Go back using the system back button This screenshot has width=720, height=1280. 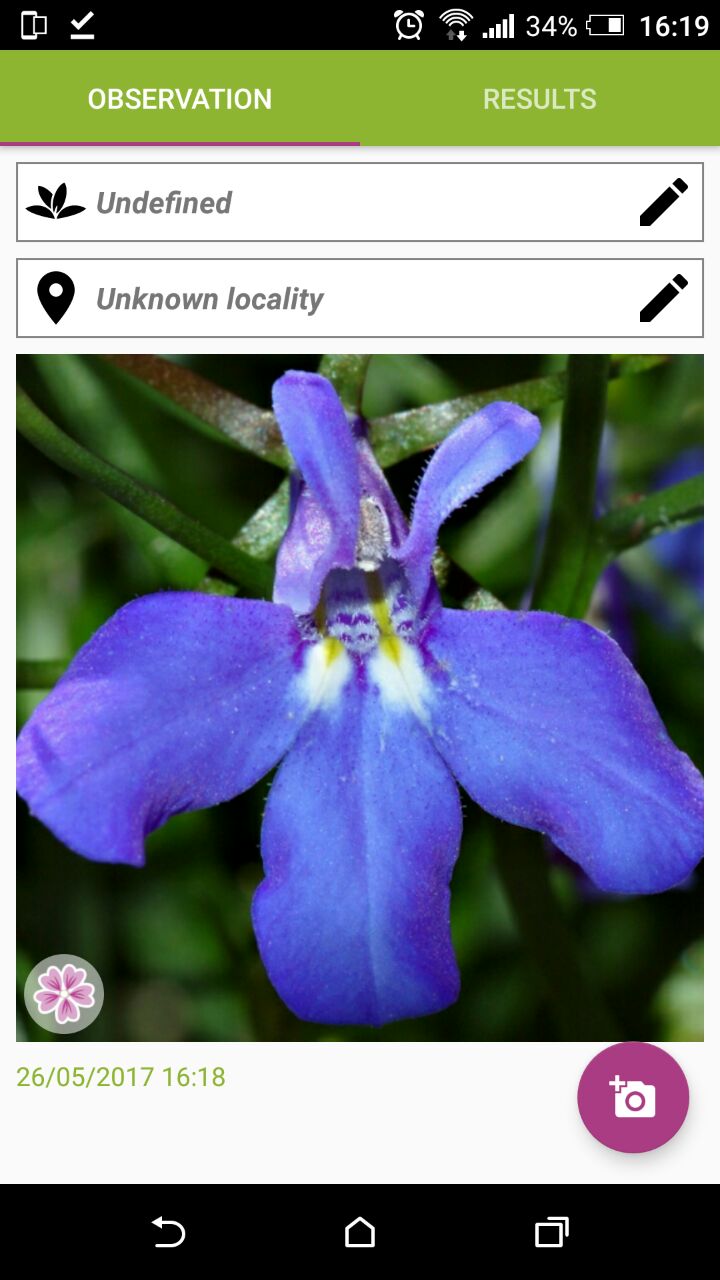168,1232
